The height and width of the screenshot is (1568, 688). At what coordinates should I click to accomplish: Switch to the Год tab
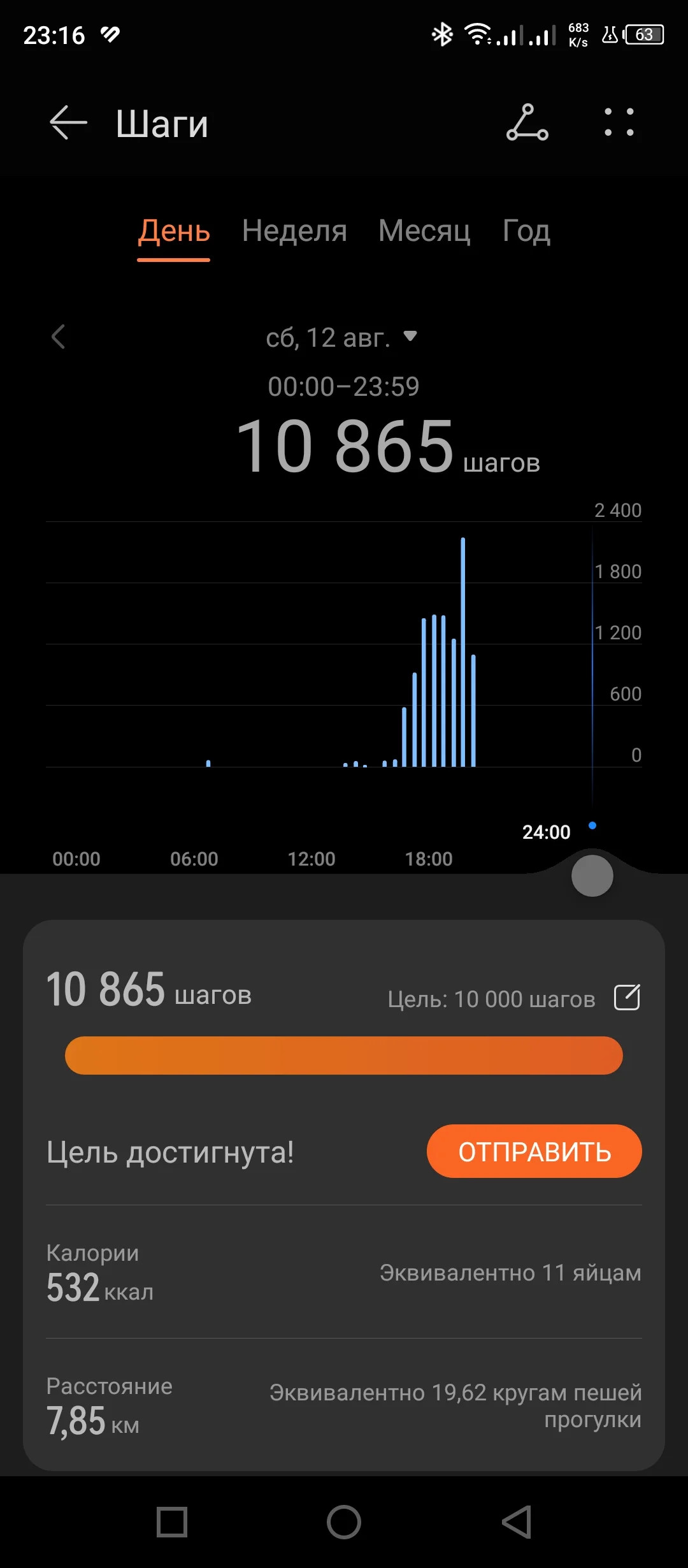click(x=526, y=231)
